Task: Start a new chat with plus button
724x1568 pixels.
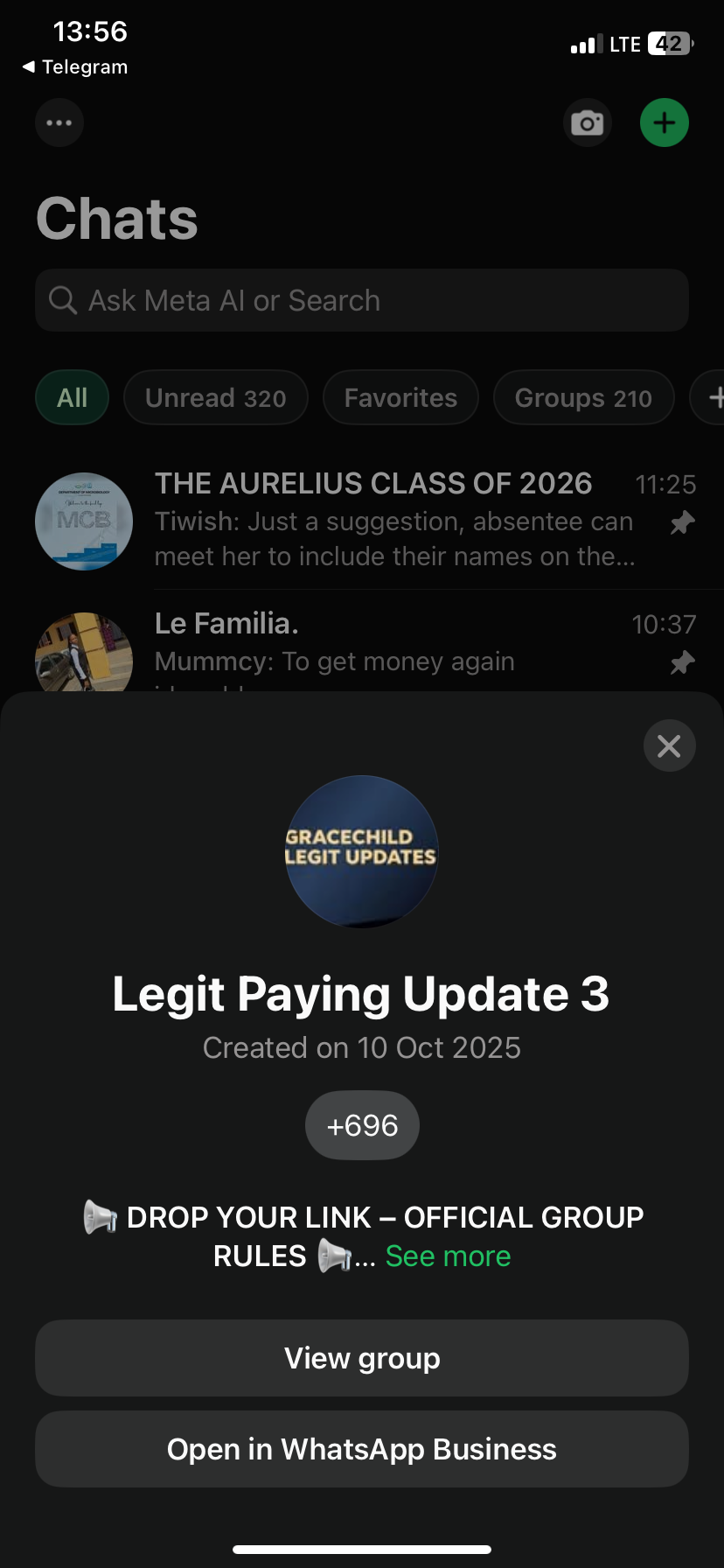Action: 665,122
